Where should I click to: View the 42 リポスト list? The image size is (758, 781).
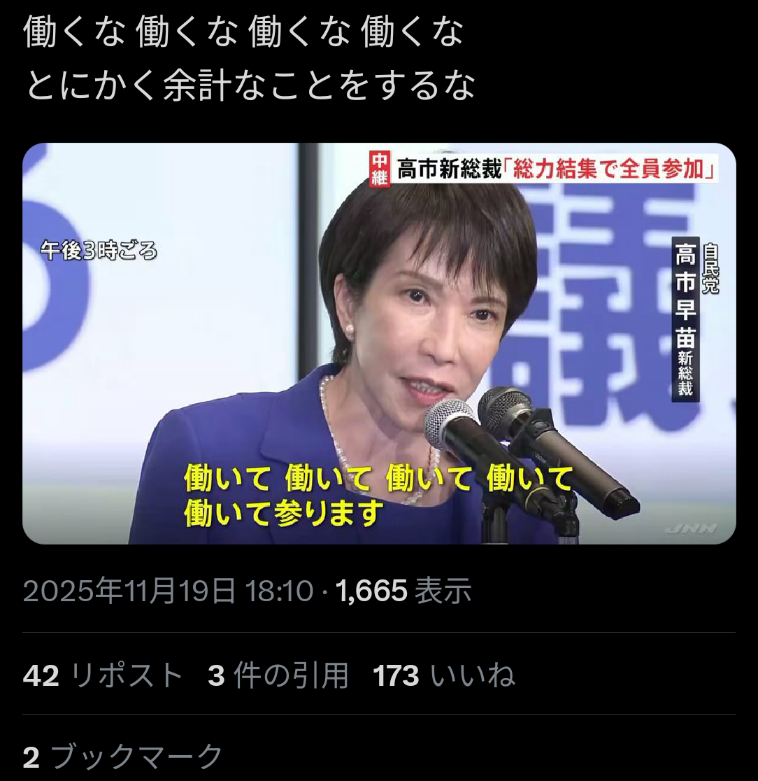pos(103,676)
